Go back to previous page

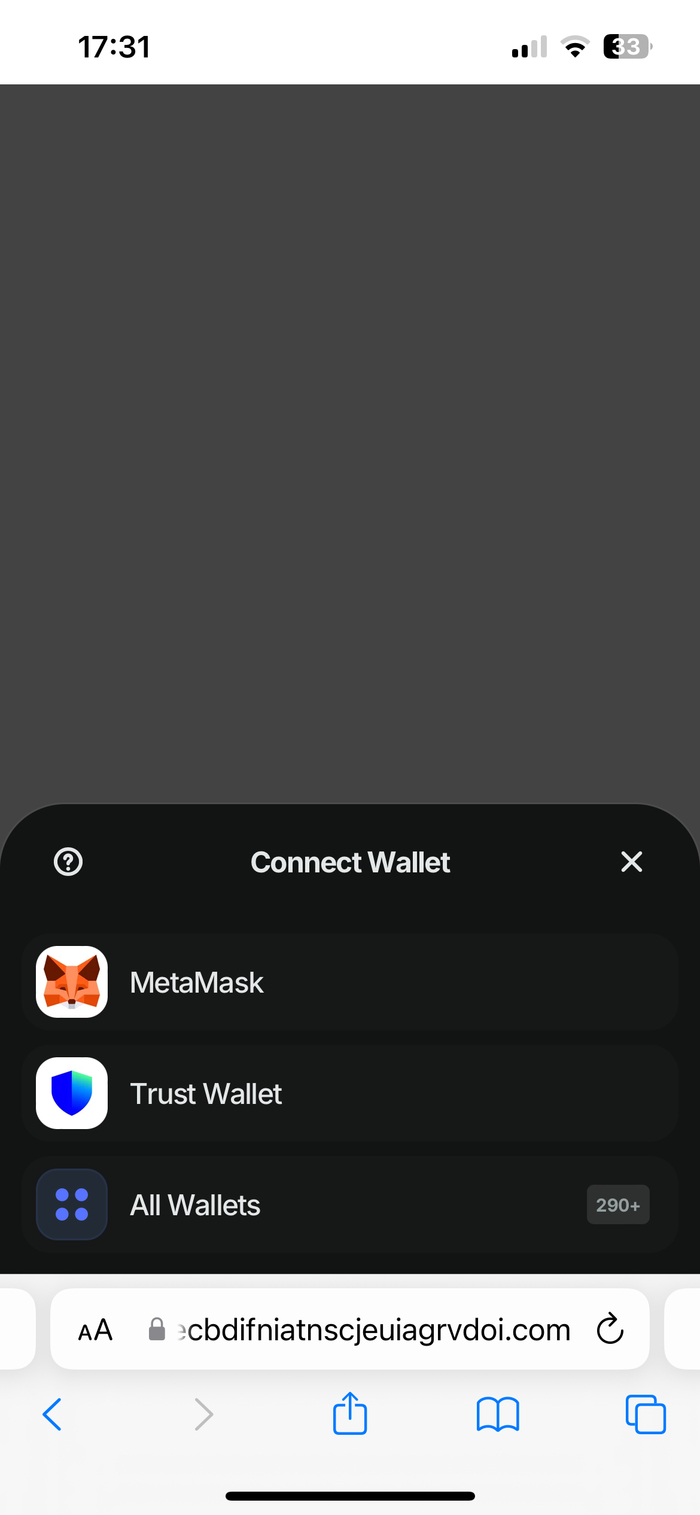pyautogui.click(x=53, y=1414)
